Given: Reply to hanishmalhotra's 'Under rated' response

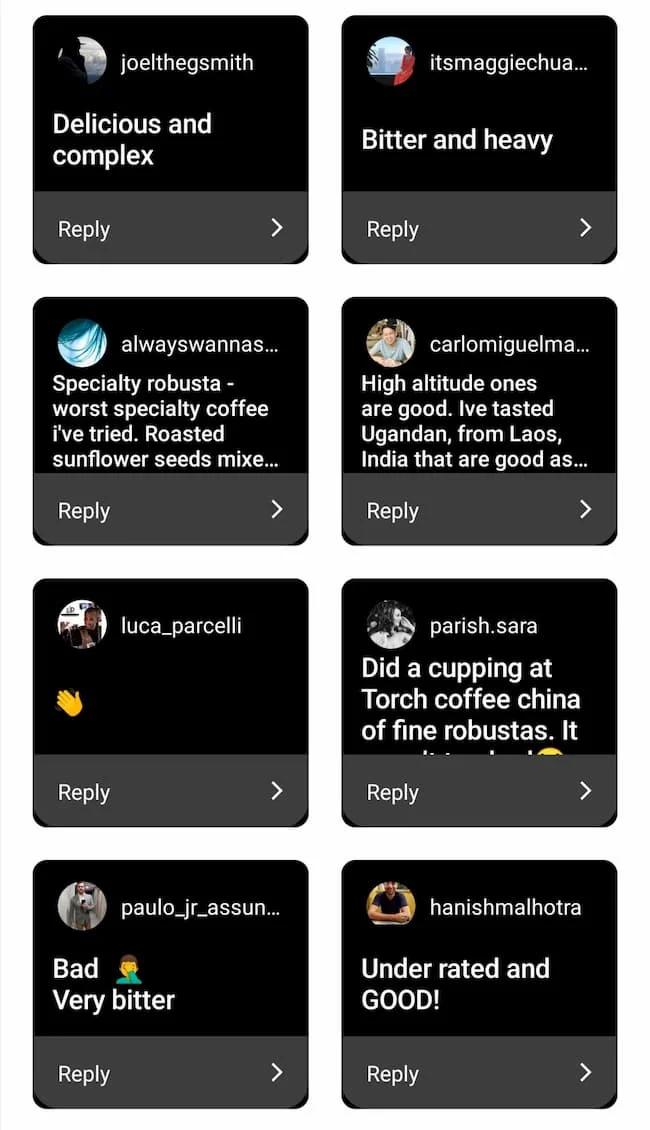Looking at the screenshot, I should (479, 1074).
